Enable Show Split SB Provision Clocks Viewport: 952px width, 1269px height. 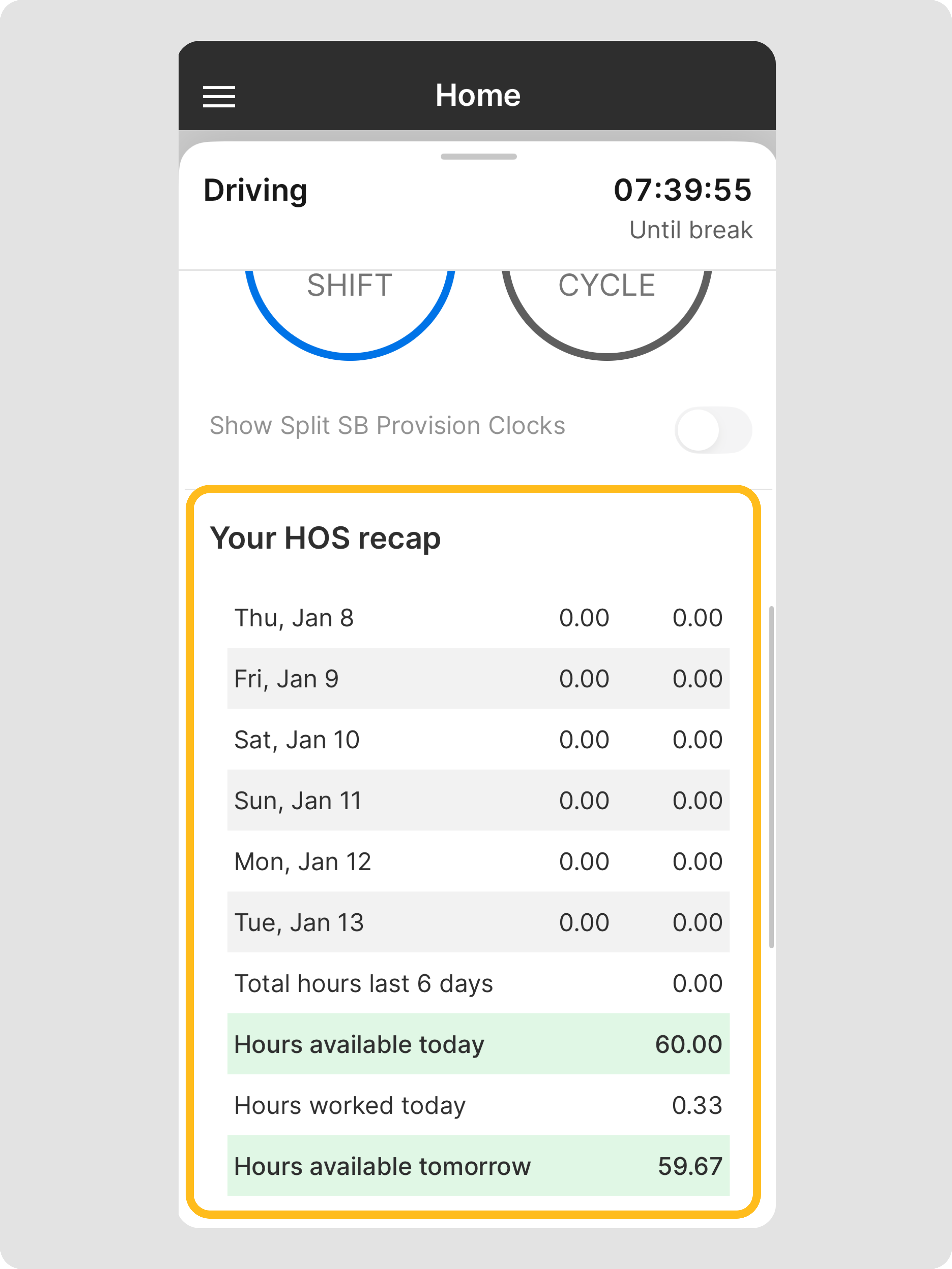pyautogui.click(x=713, y=430)
